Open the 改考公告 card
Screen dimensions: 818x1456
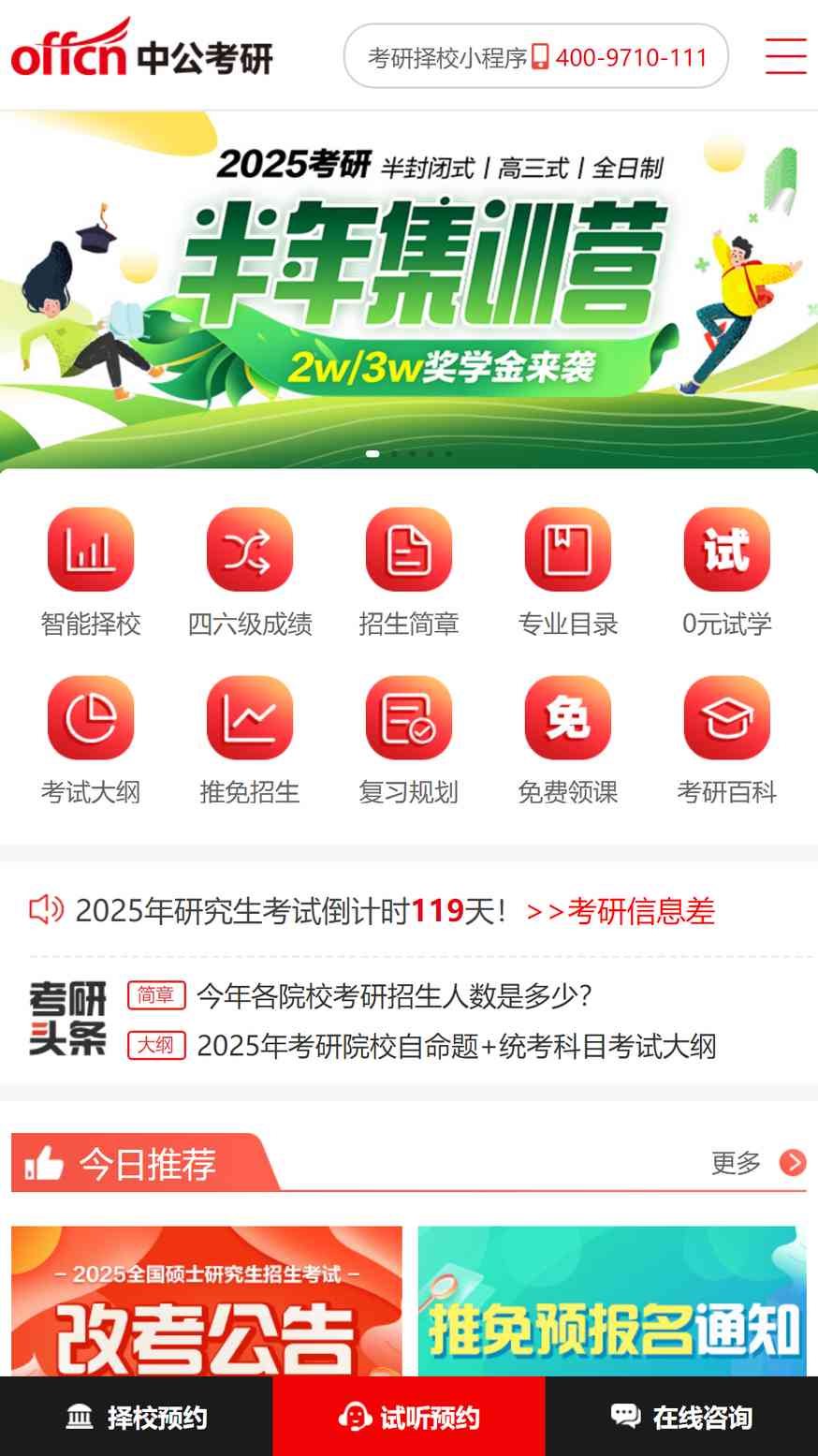(x=207, y=1302)
